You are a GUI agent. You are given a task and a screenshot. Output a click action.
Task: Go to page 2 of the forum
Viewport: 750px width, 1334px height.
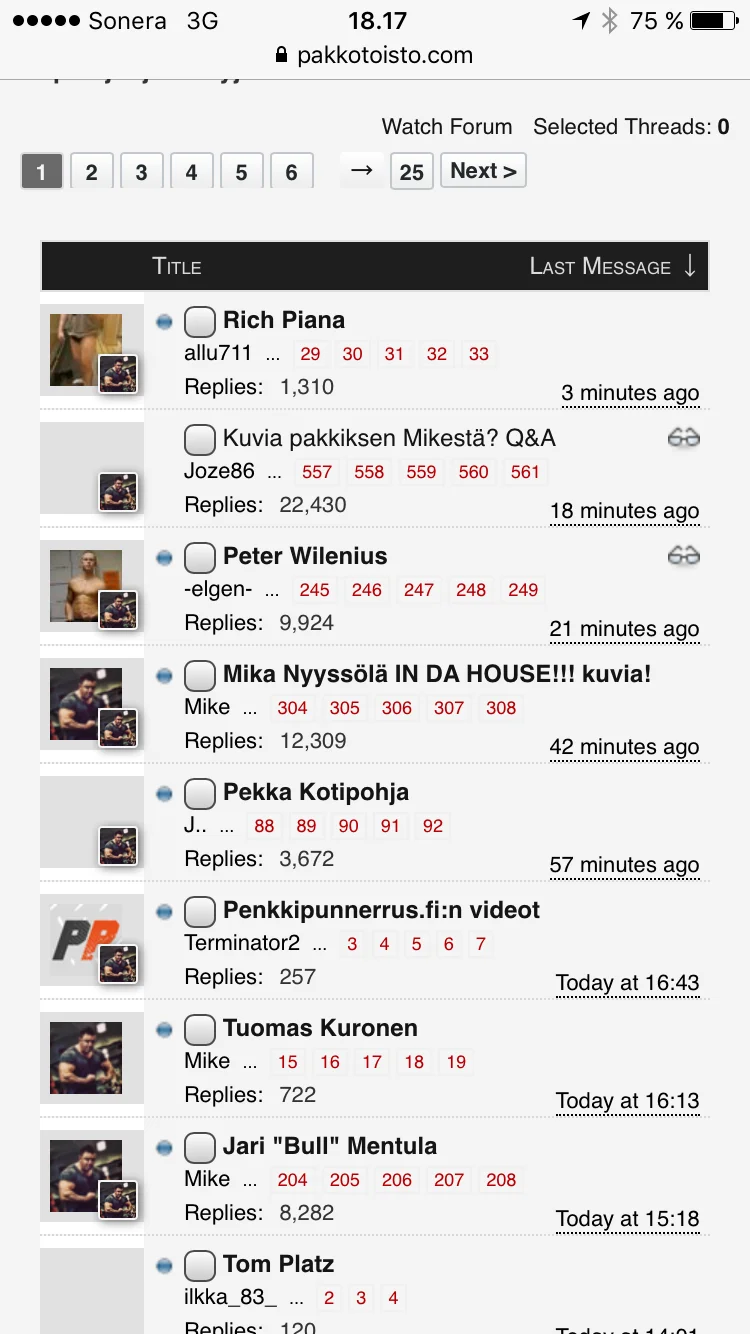[91, 172]
